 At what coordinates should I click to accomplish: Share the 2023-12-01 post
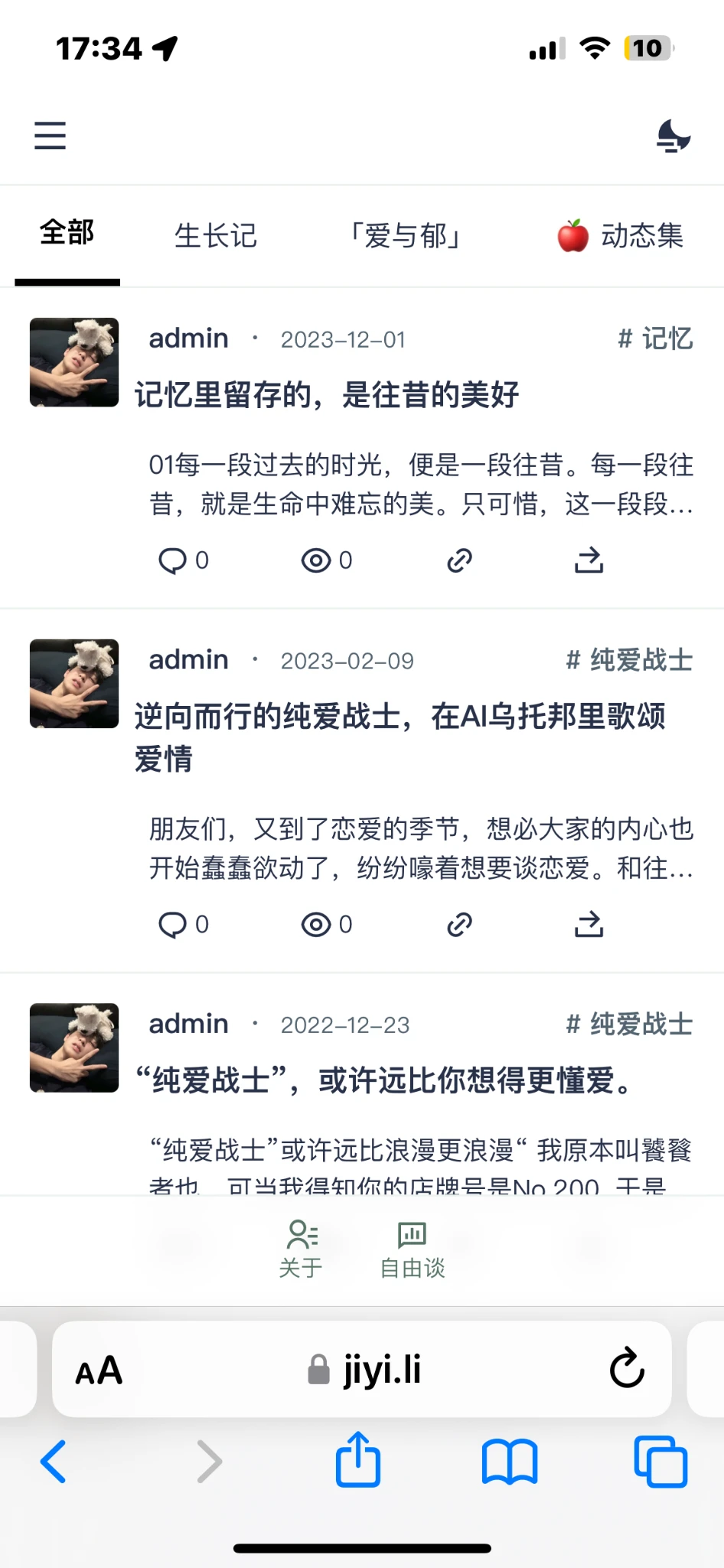589,560
